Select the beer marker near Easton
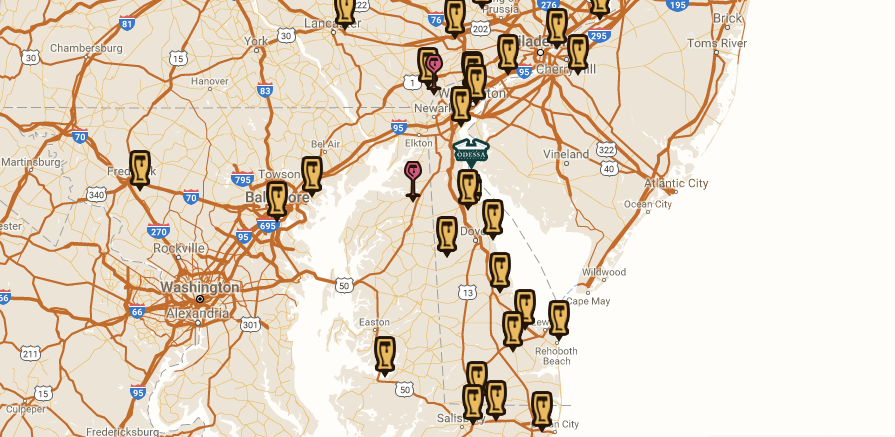The height and width of the screenshot is (437, 895). point(385,354)
